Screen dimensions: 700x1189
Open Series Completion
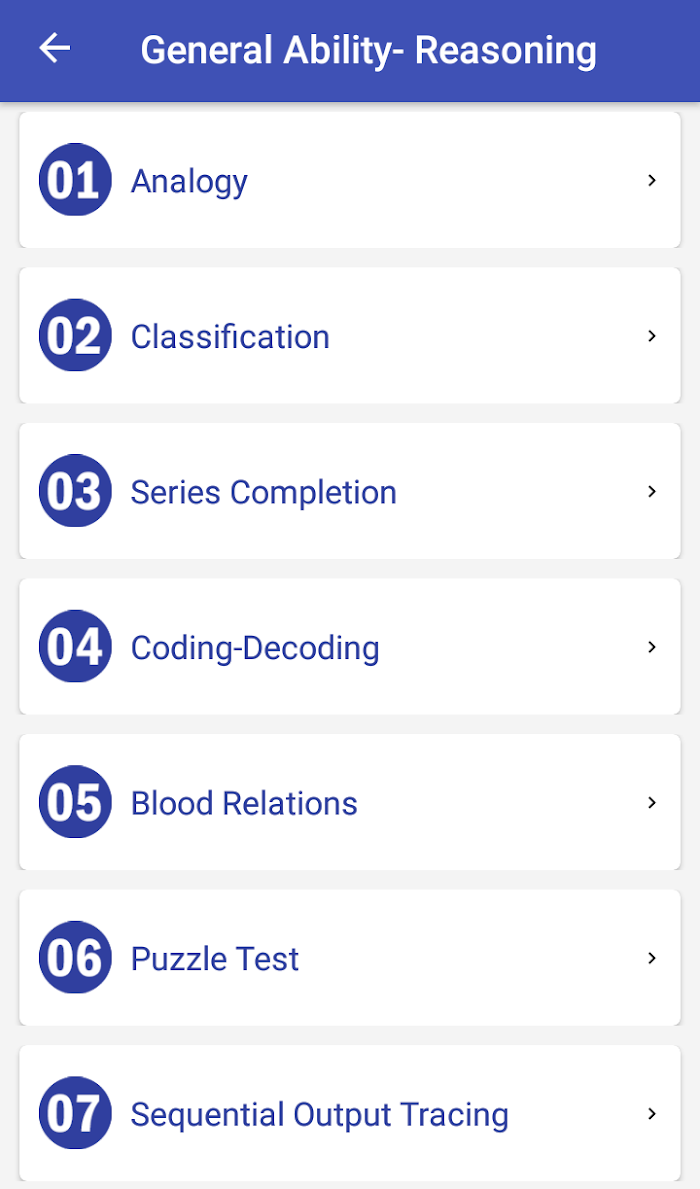click(350, 491)
